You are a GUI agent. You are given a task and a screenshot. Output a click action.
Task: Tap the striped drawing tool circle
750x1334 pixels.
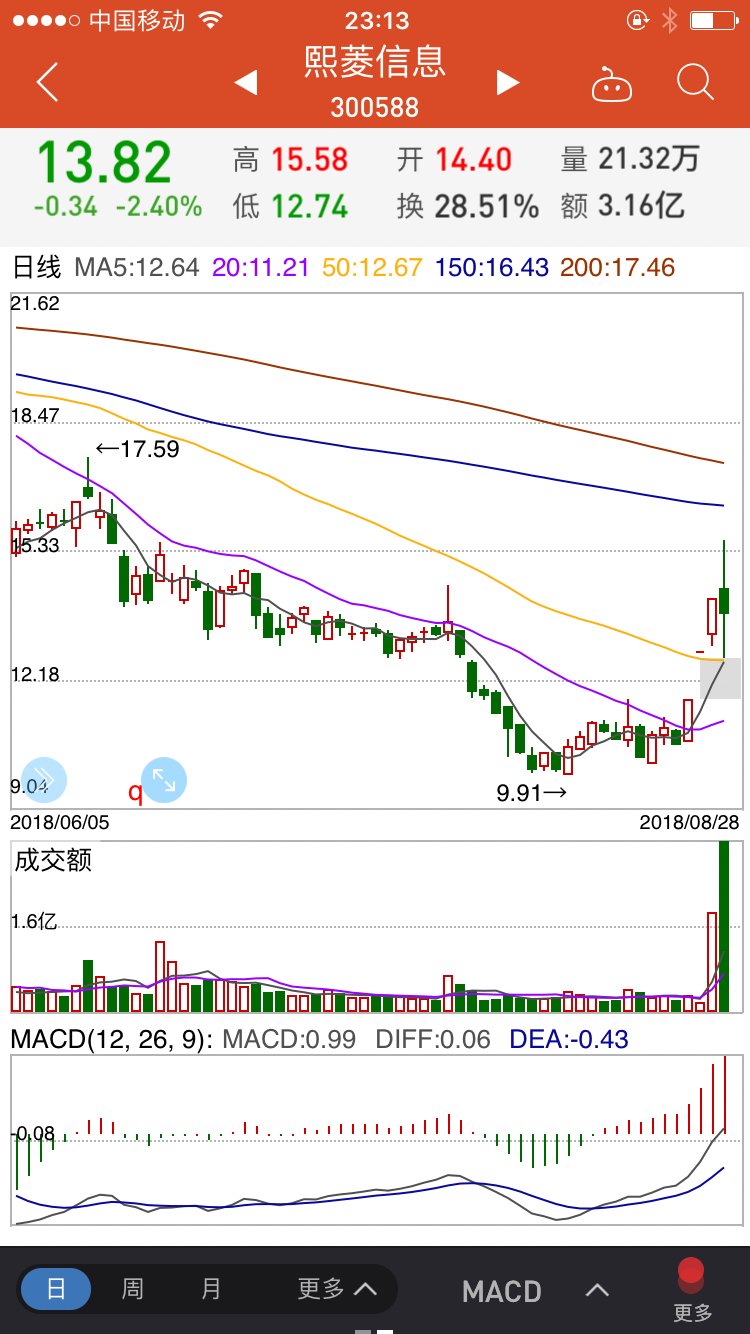tap(44, 780)
